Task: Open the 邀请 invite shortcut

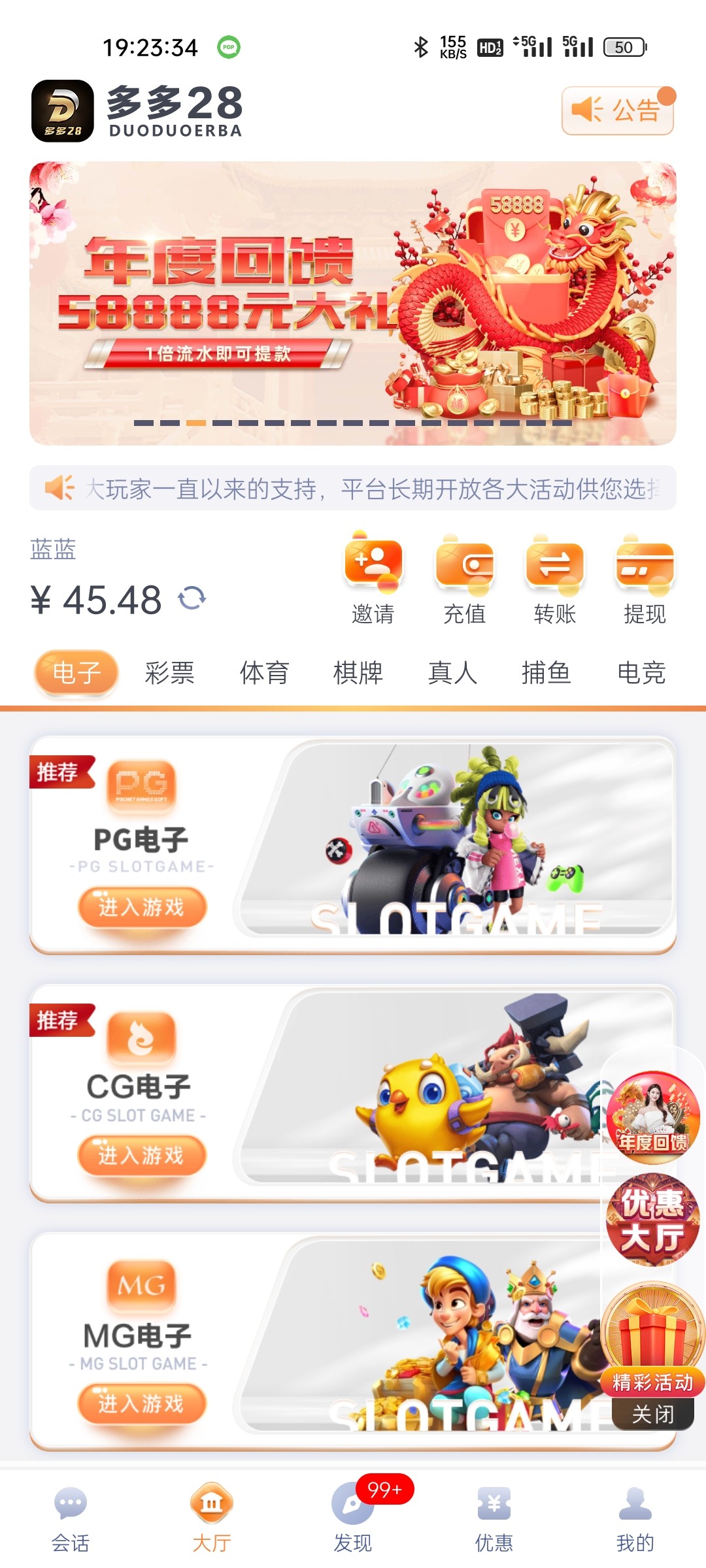Action: pos(373,577)
